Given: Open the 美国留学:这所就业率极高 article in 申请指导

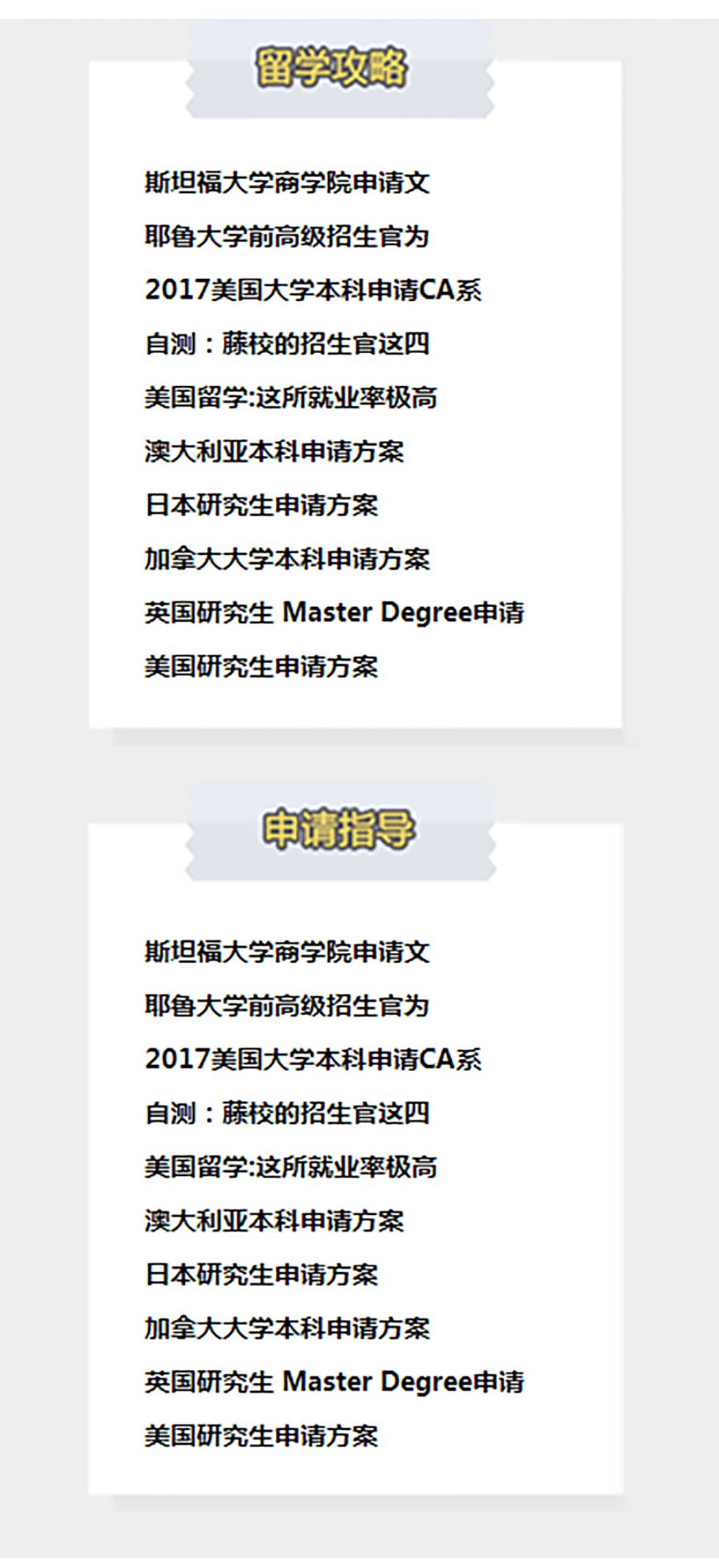Looking at the screenshot, I should click(x=291, y=1167).
